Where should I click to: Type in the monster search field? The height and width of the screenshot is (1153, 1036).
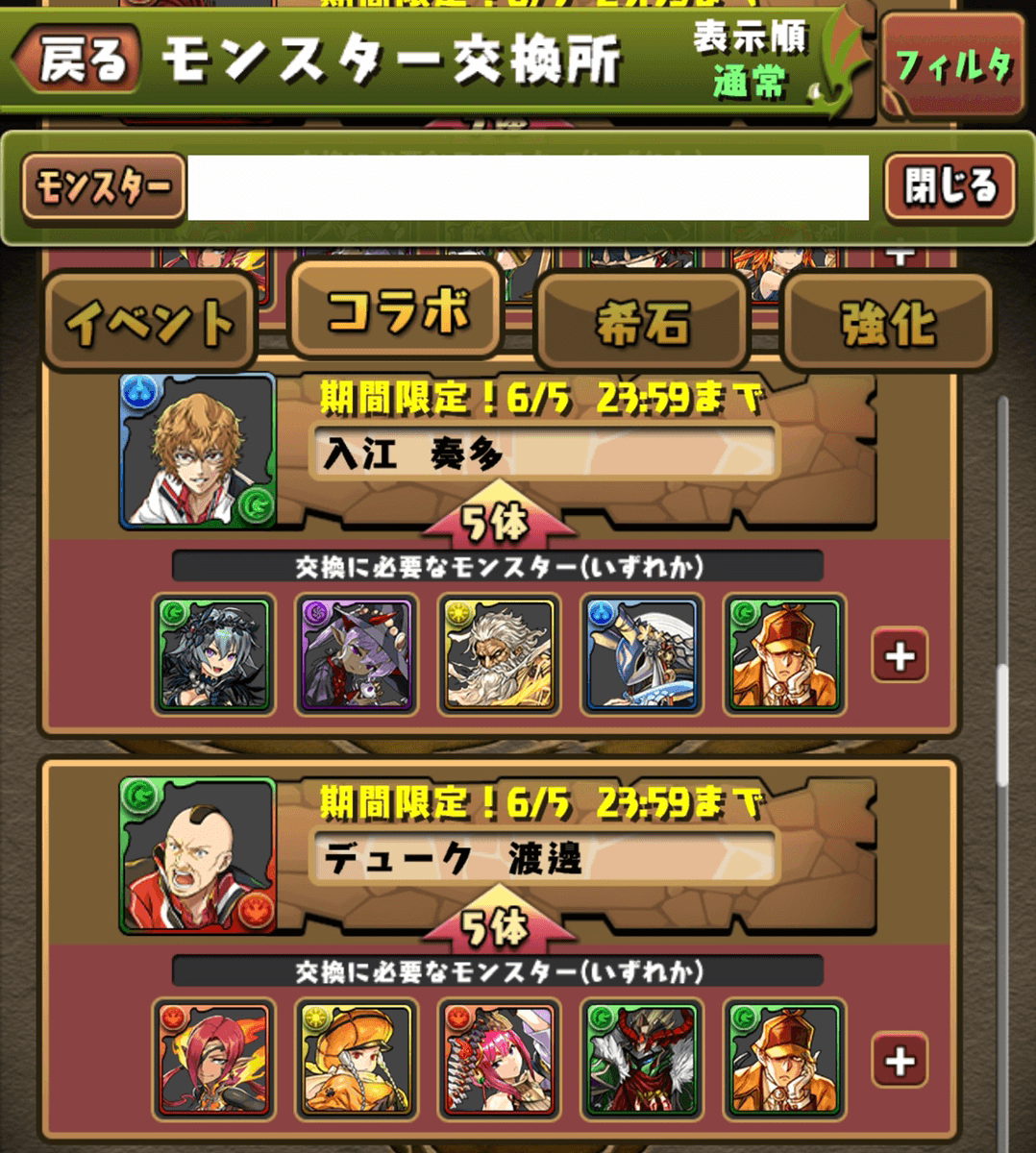click(529, 187)
